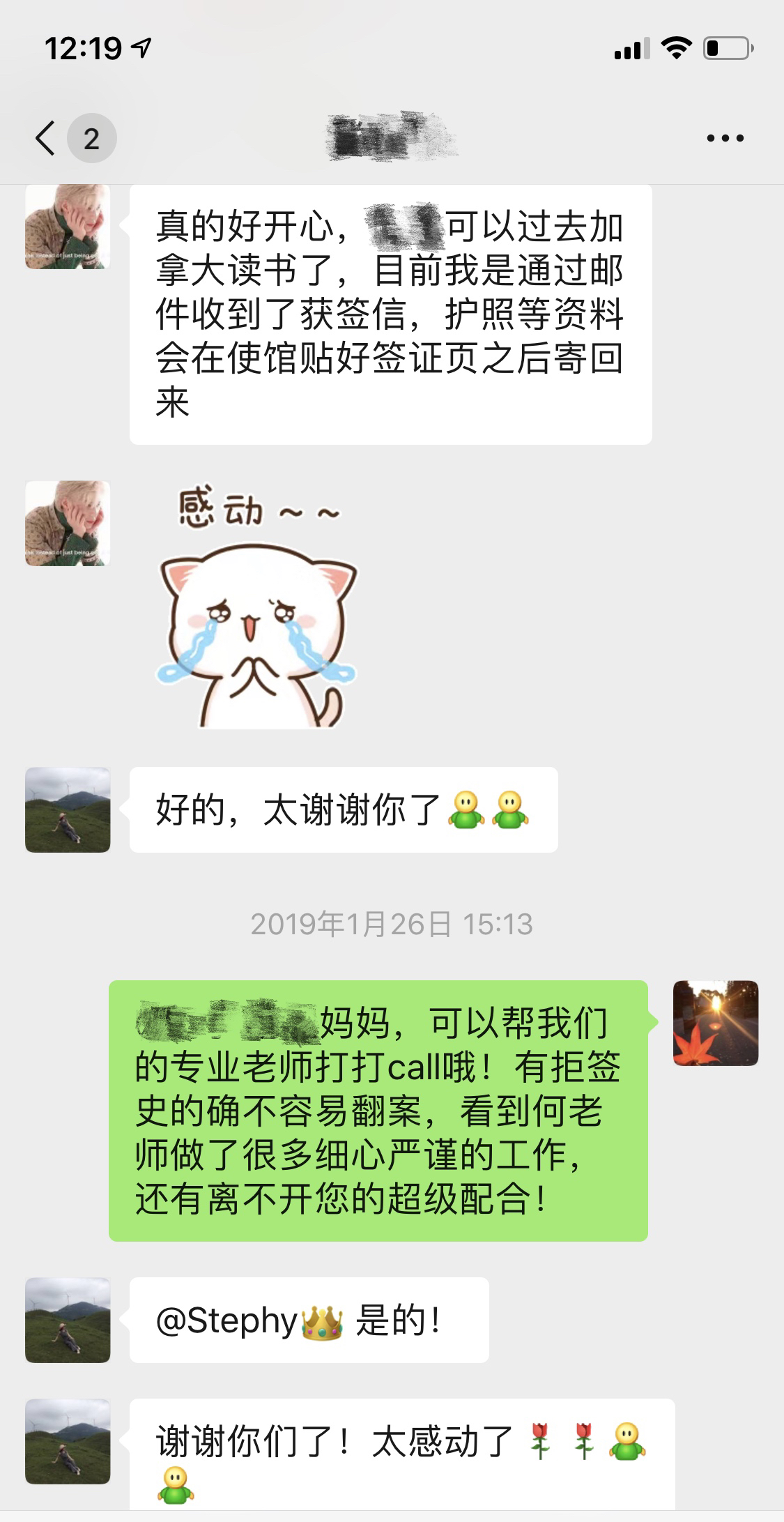Open the maple leaf avatar of the sender
The height and width of the screenshot is (1522, 784).
[715, 1023]
